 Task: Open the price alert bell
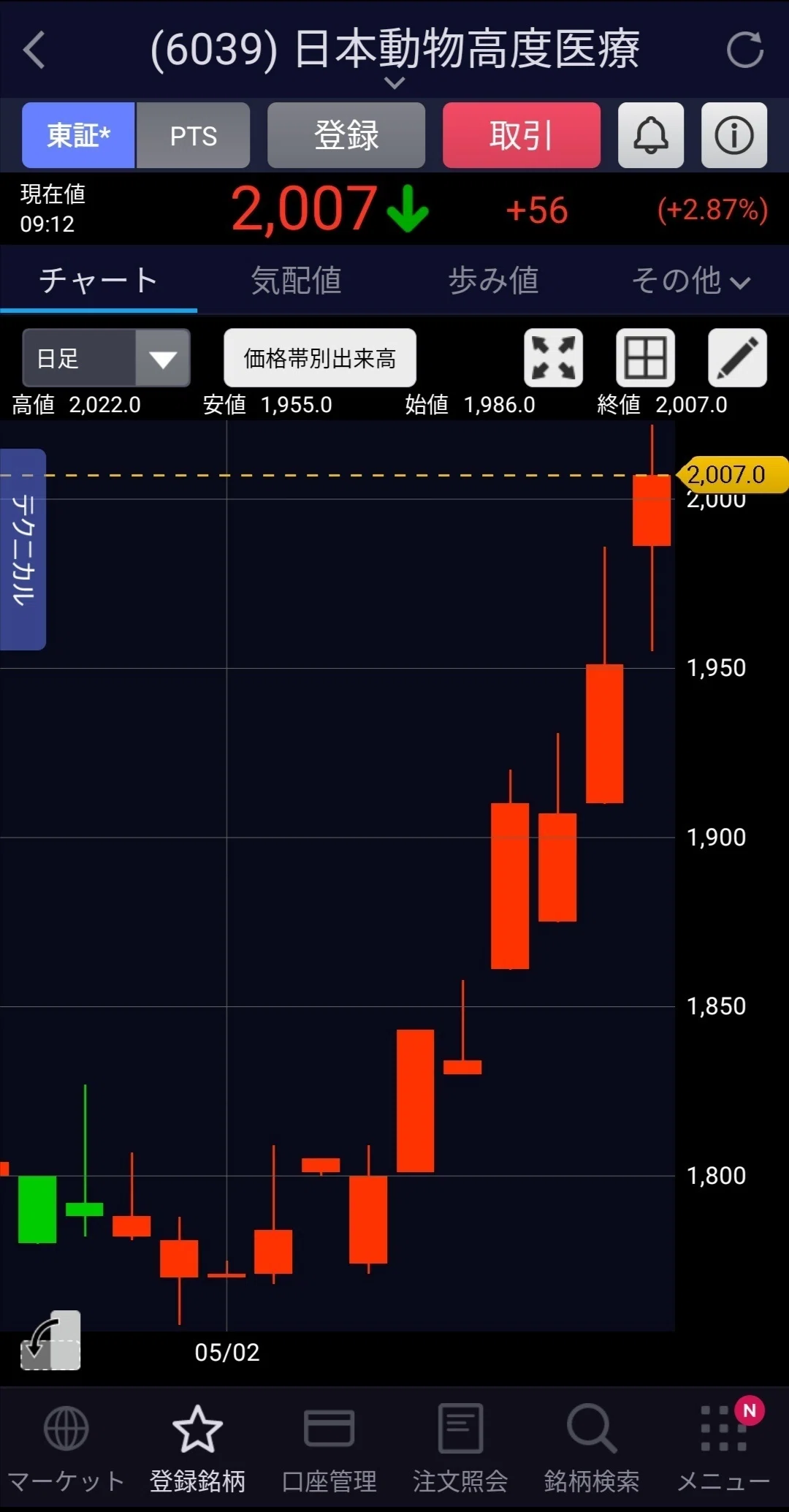click(x=651, y=135)
